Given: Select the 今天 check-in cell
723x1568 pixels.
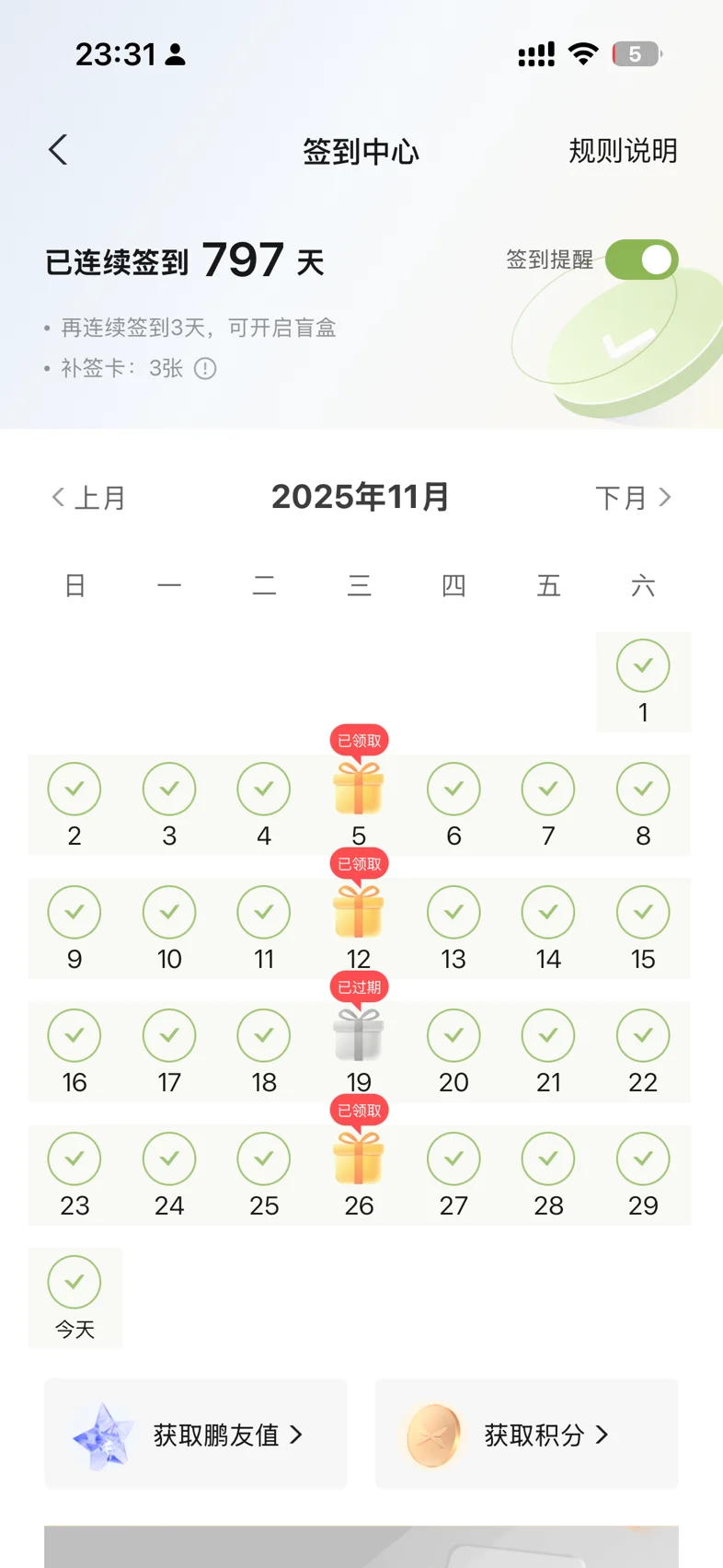Looking at the screenshot, I should (x=75, y=1297).
